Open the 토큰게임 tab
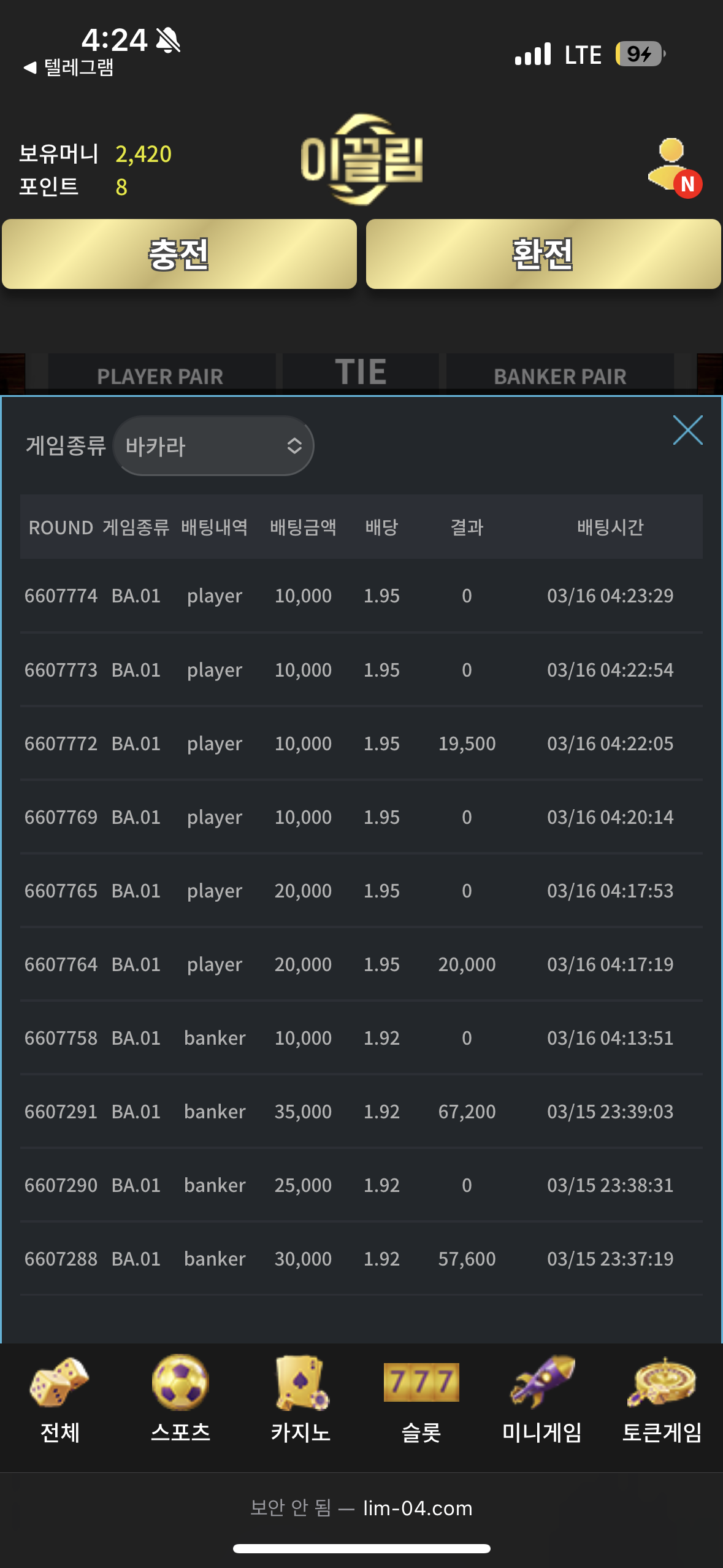Viewport: 723px width, 1568px height. (x=662, y=1400)
